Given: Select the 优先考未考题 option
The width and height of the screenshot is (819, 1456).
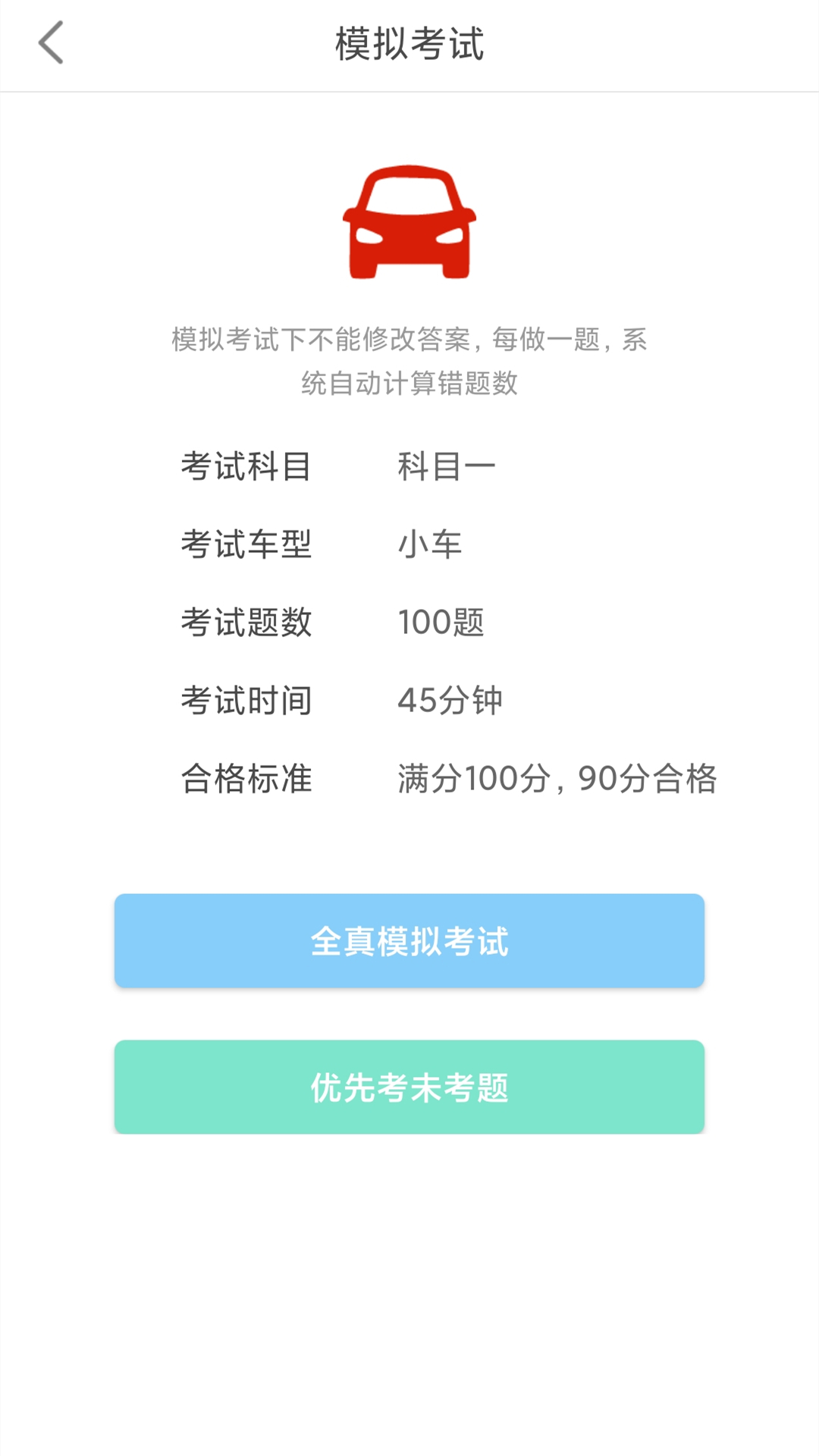Looking at the screenshot, I should point(409,1087).
